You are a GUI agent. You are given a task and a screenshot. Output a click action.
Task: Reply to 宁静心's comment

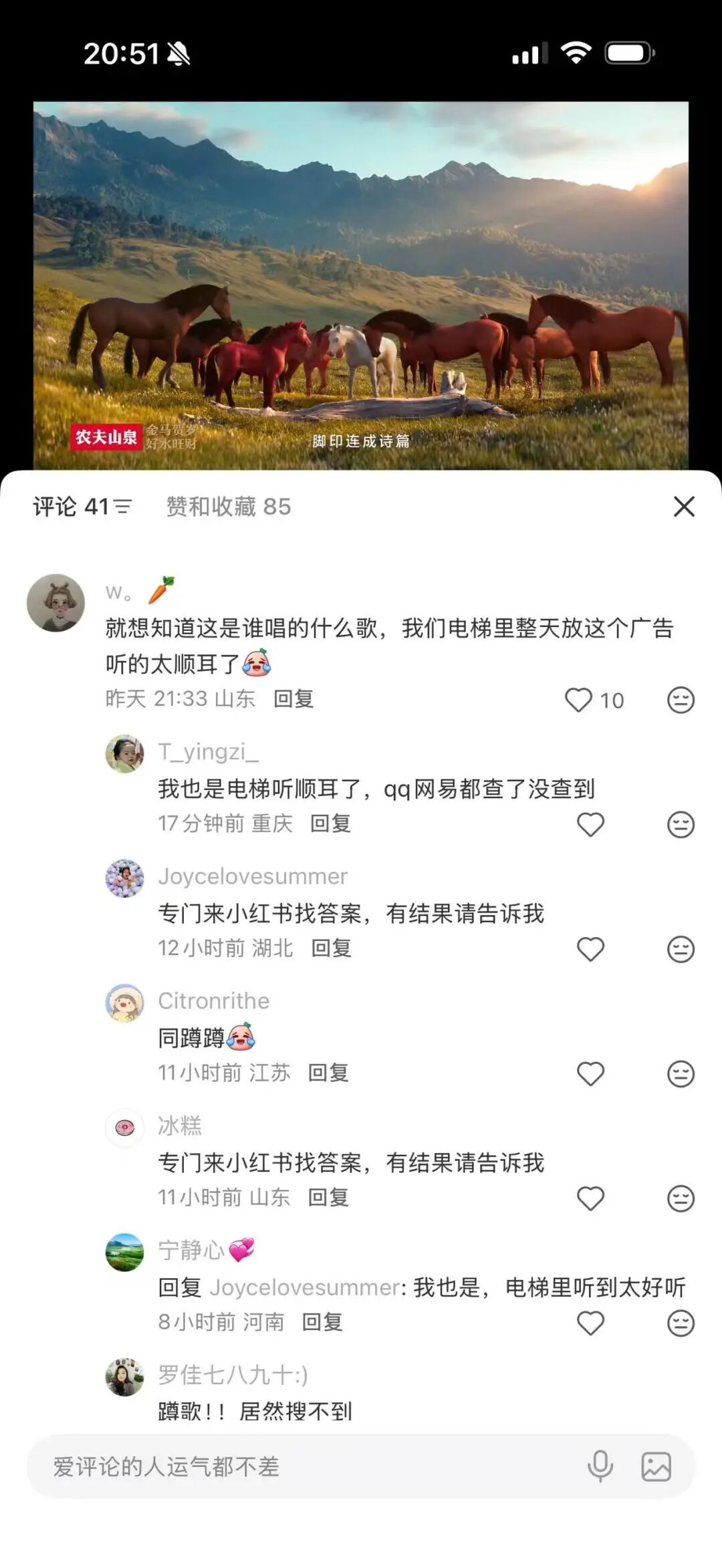pyautogui.click(x=322, y=1322)
